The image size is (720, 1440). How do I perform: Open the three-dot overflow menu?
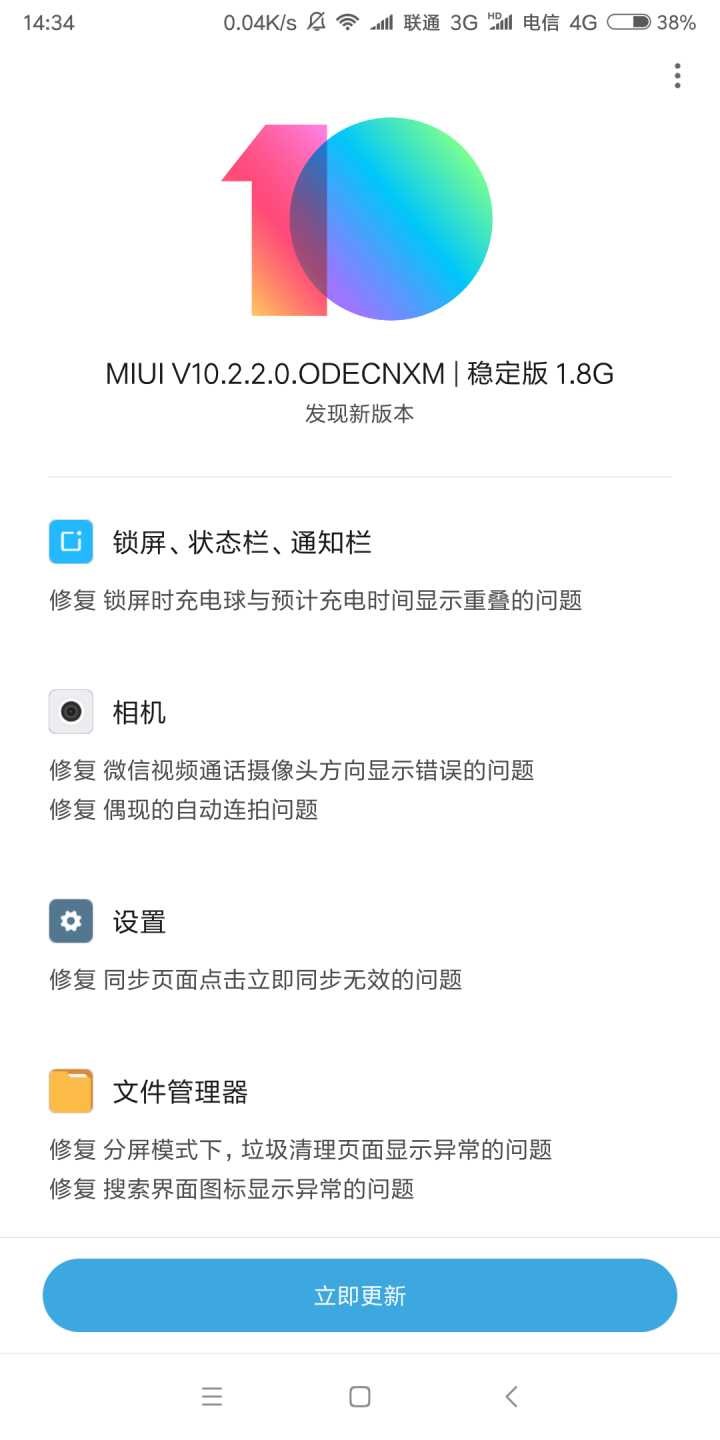(x=677, y=76)
